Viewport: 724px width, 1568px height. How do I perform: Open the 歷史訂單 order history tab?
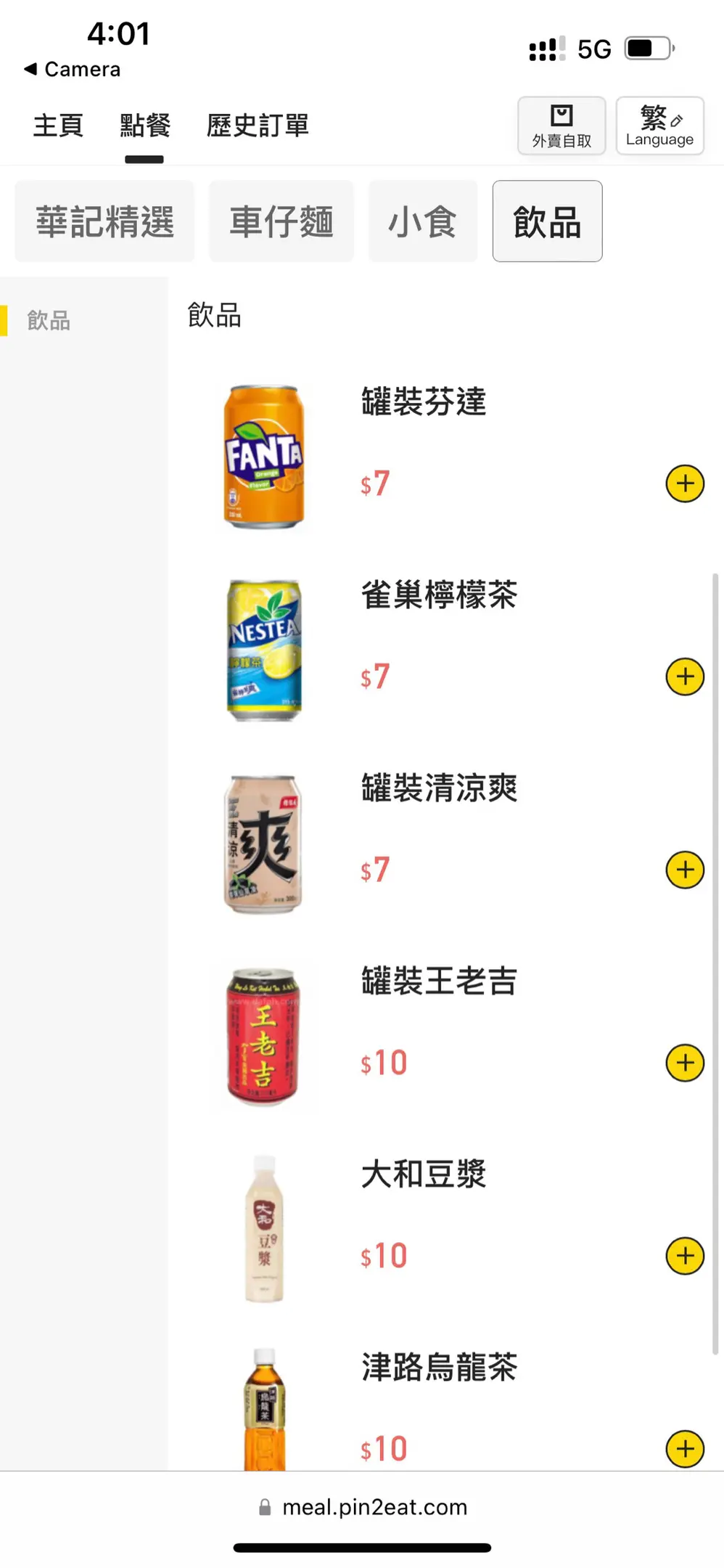coord(258,126)
